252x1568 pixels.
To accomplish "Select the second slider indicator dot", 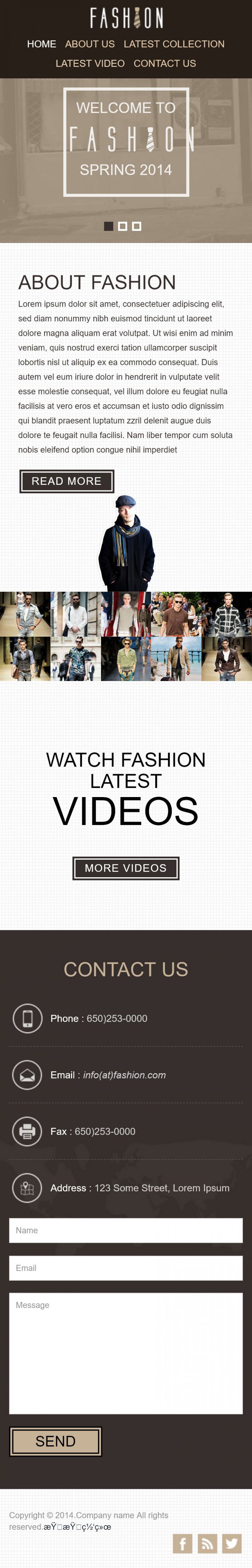I will click(x=123, y=226).
